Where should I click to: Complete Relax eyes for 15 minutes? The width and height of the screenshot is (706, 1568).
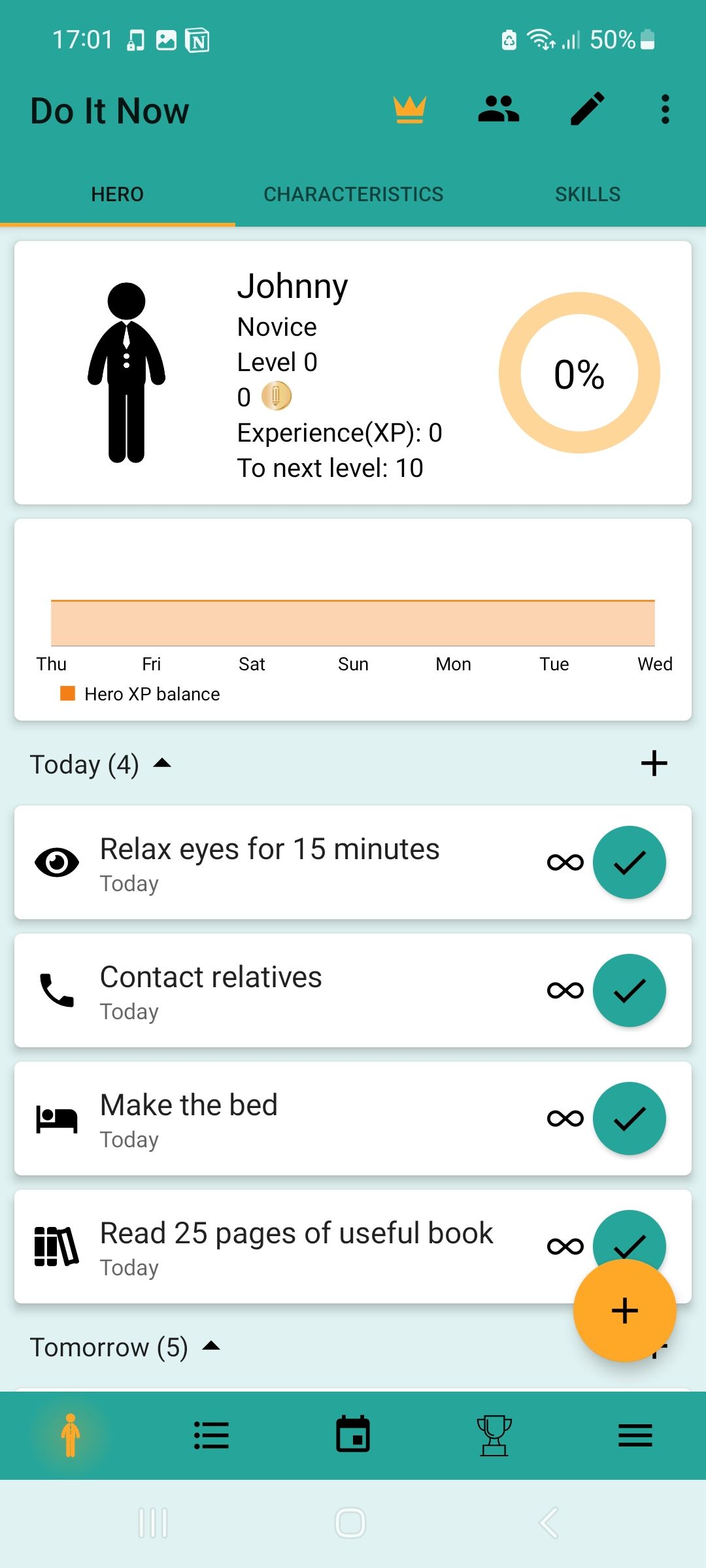pyautogui.click(x=629, y=862)
